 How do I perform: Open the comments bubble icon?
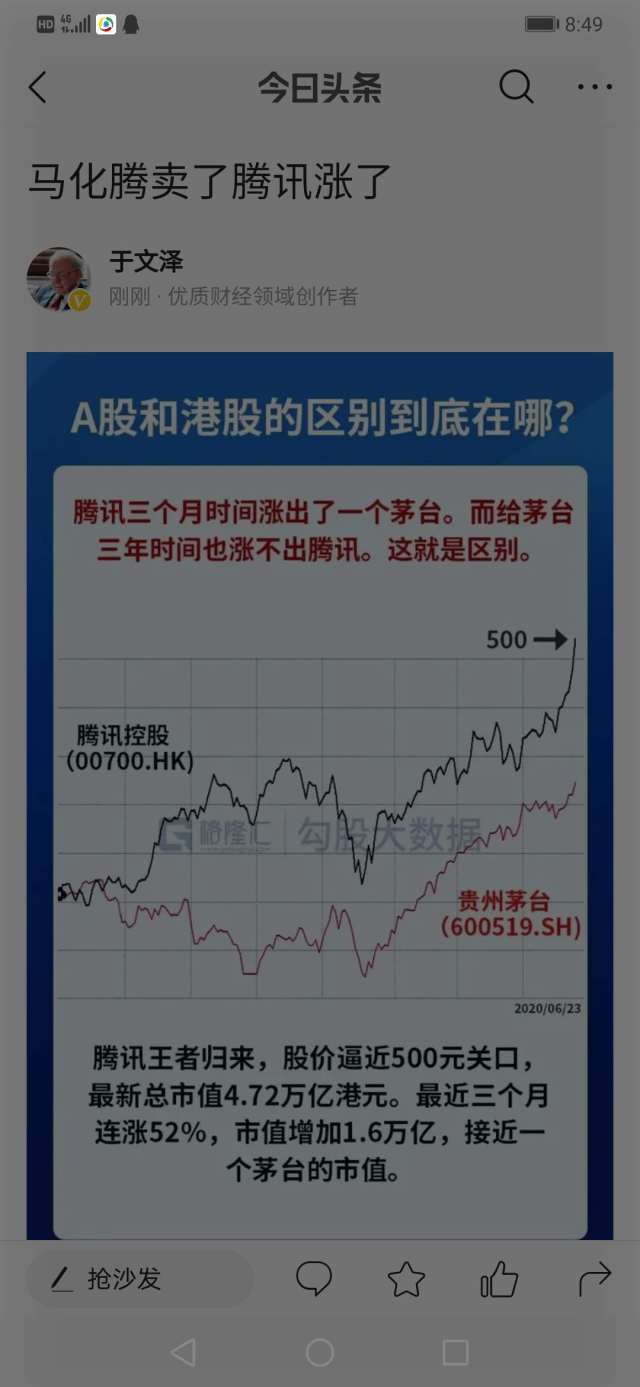tap(314, 1279)
